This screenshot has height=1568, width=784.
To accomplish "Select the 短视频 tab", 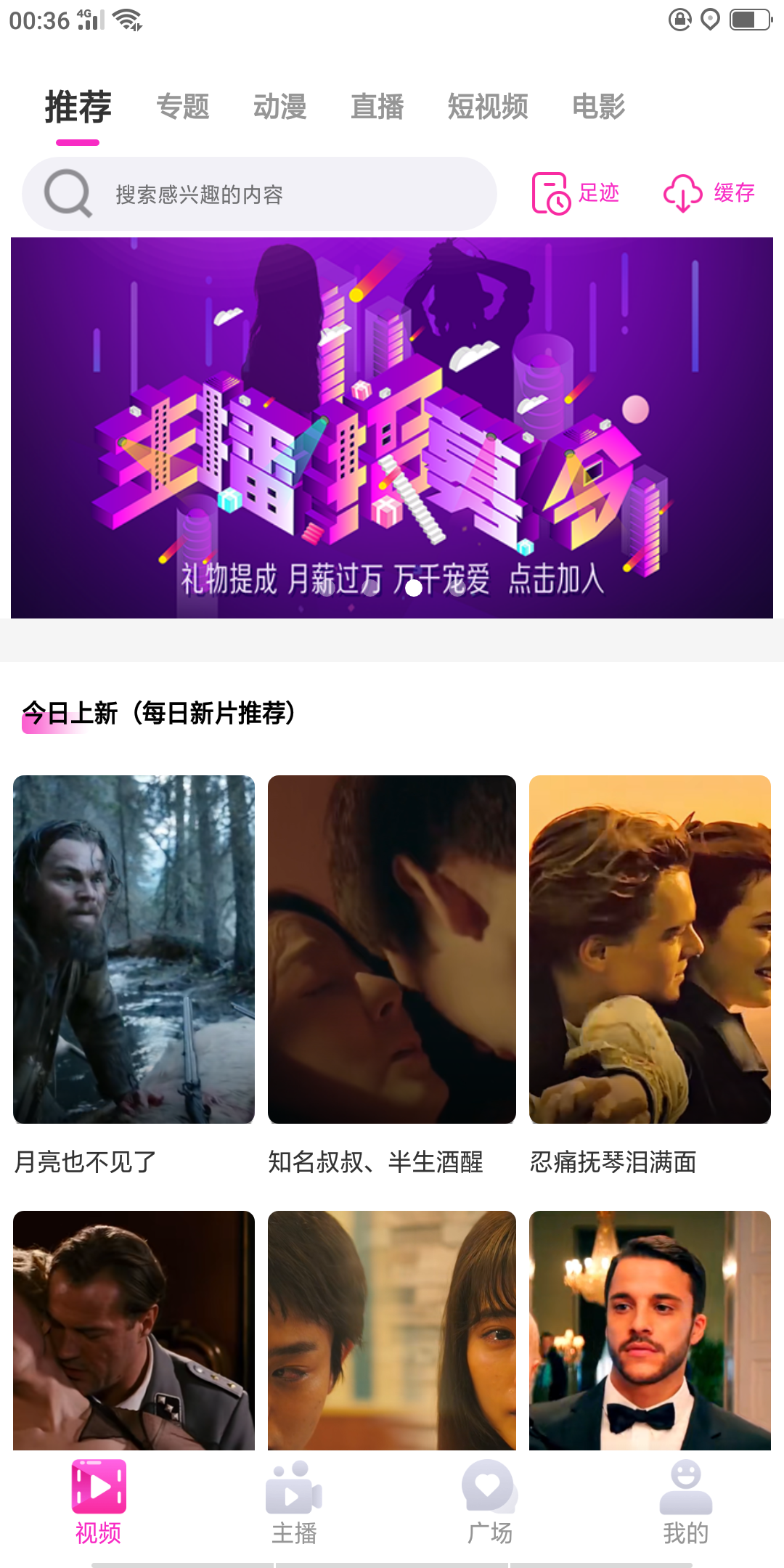I will point(488,107).
